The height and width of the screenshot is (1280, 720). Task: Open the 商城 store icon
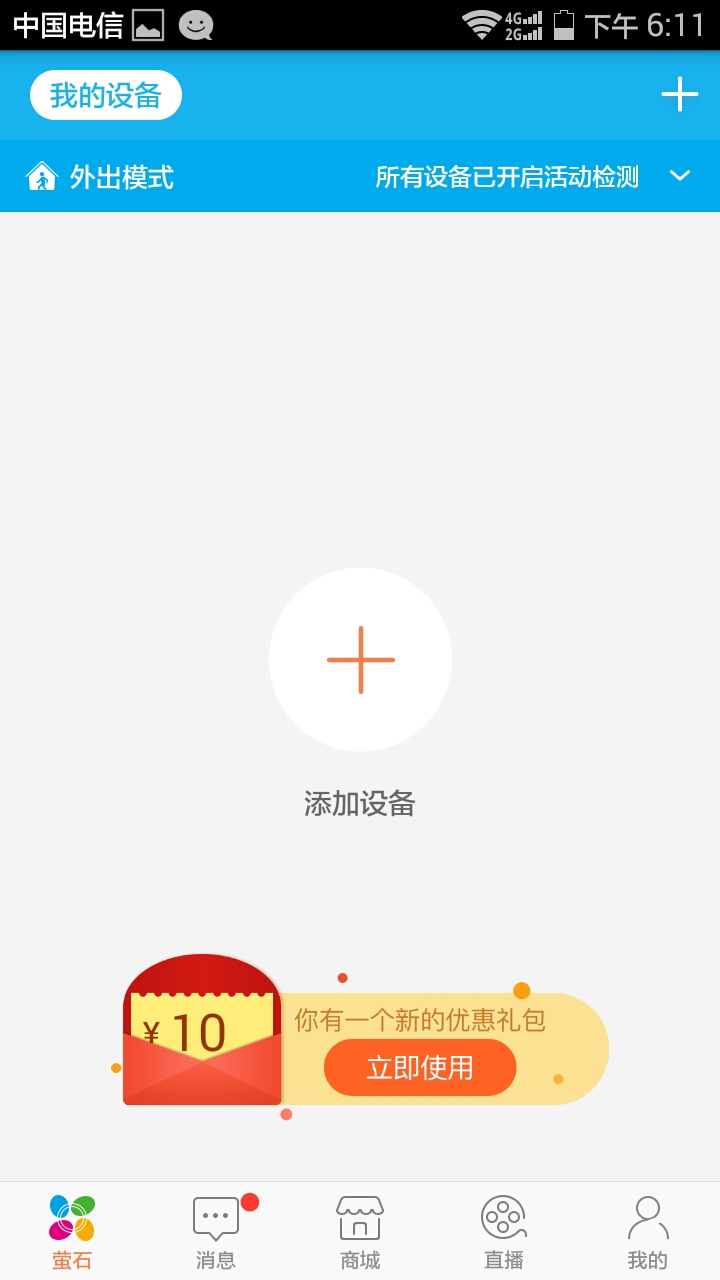pyautogui.click(x=359, y=1218)
